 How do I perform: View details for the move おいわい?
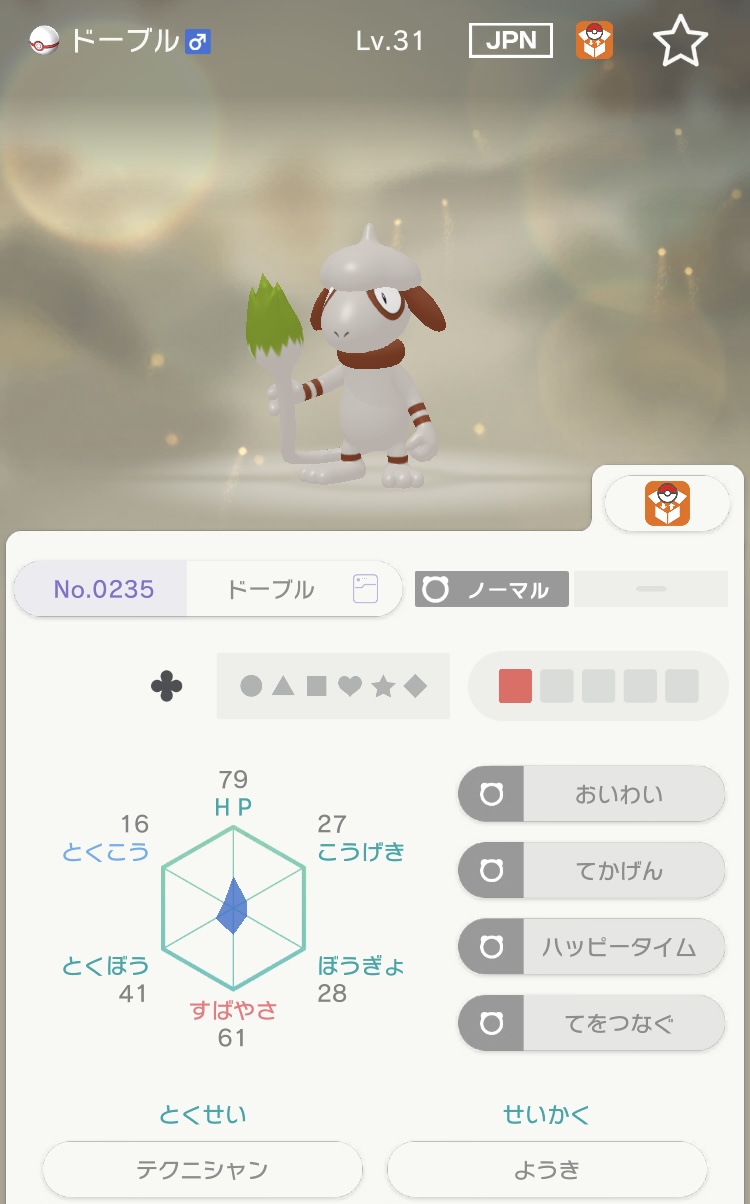pos(591,795)
